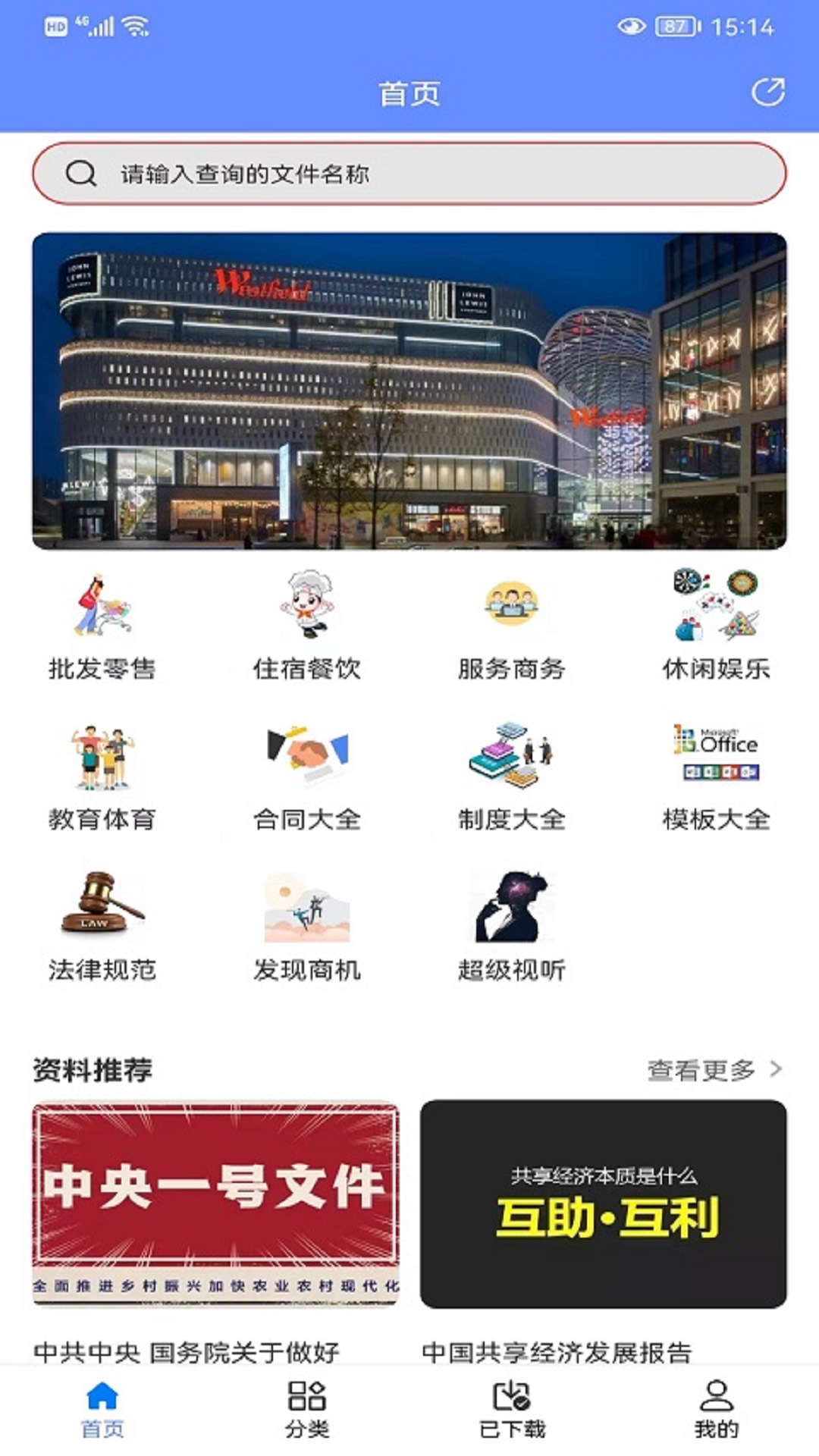Open the 中央一号文件 recommended card
This screenshot has width=819, height=1456.
coord(215,1204)
